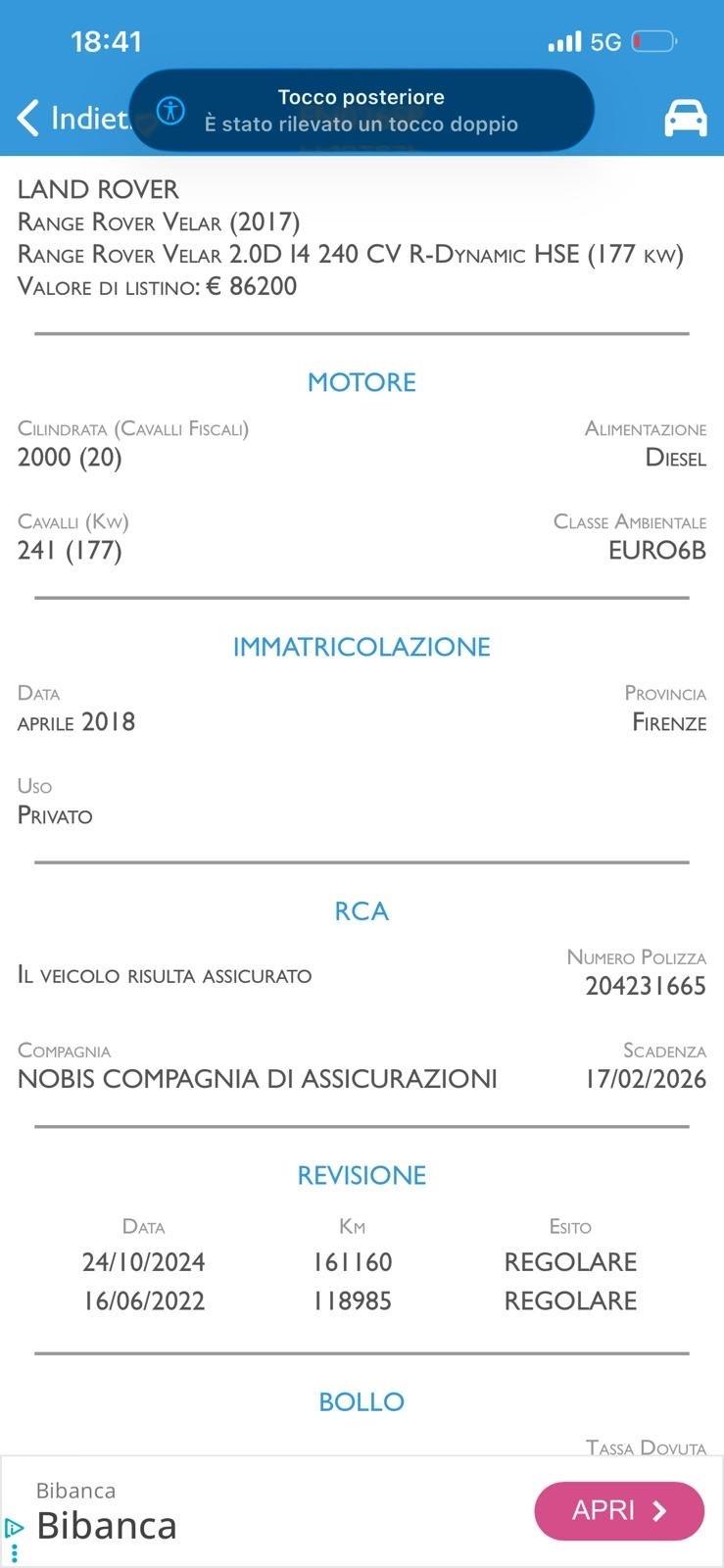Tap APRI on the Bibanca ad
Screen dimensions: 724x1568
tap(618, 1510)
